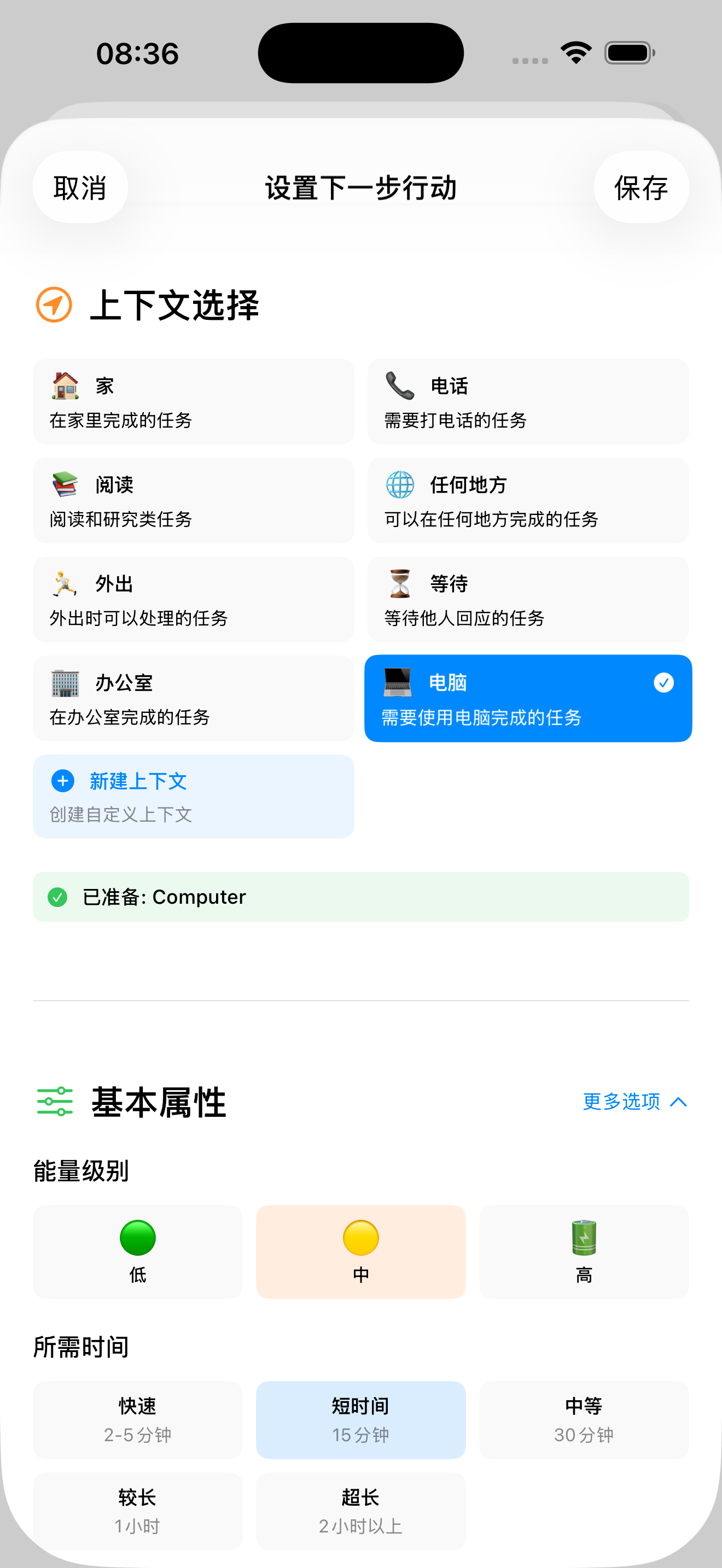The image size is (722, 1568).
Task: Select the 低 low energy level
Action: coord(138,1251)
